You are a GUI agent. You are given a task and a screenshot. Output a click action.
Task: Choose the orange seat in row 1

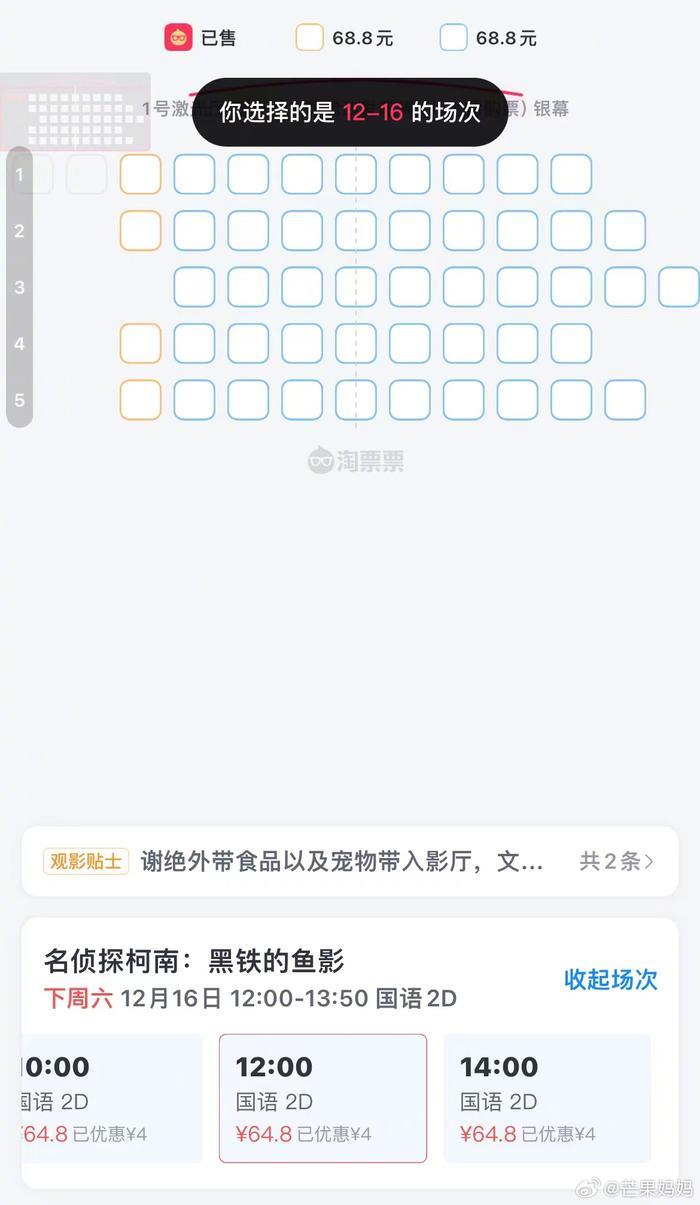click(140, 174)
